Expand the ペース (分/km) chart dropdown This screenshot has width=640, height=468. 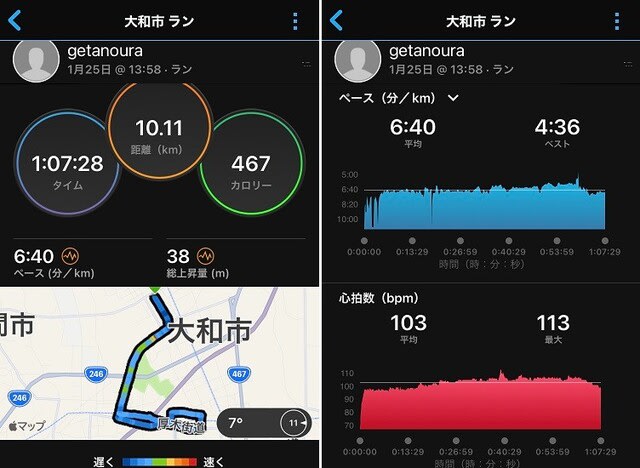(x=453, y=98)
